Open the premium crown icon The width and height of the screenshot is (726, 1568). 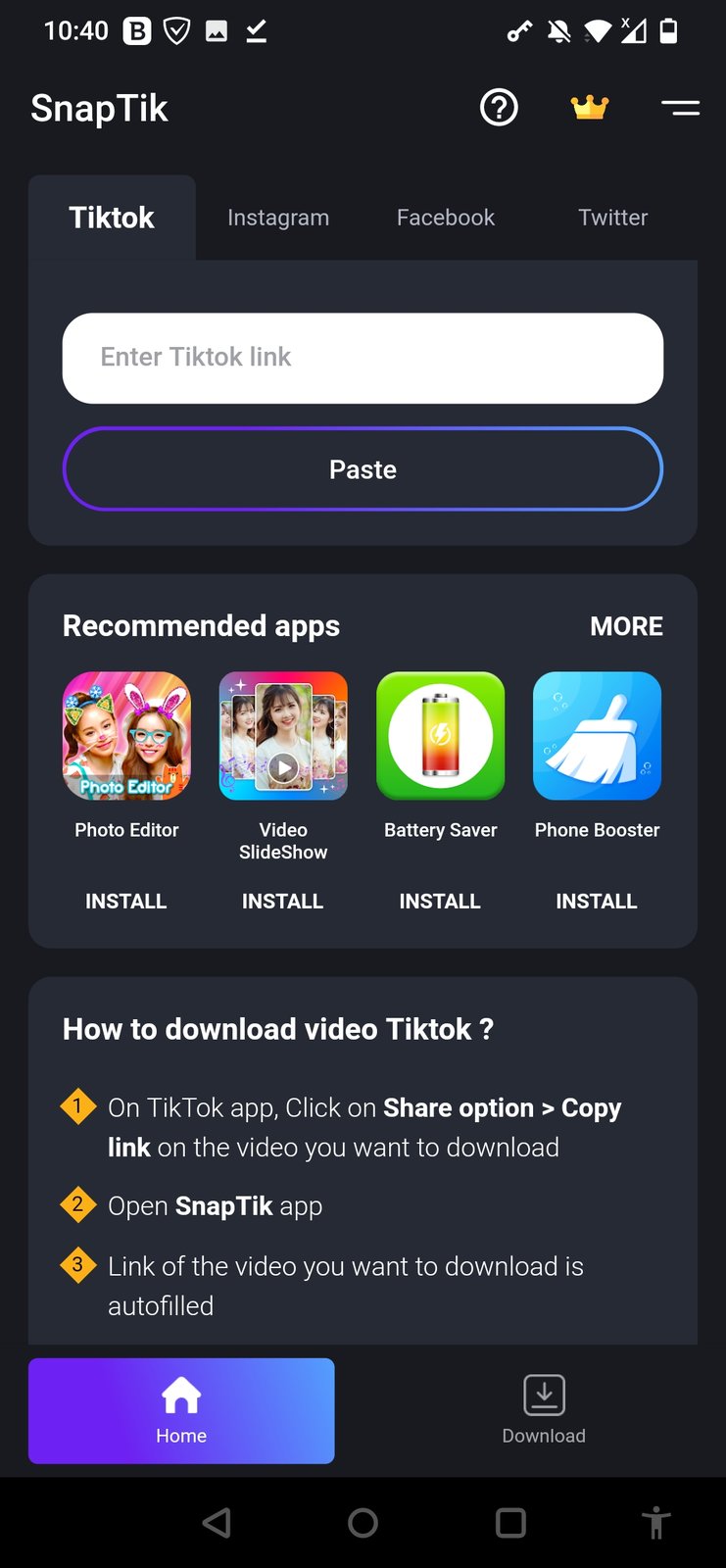point(590,107)
